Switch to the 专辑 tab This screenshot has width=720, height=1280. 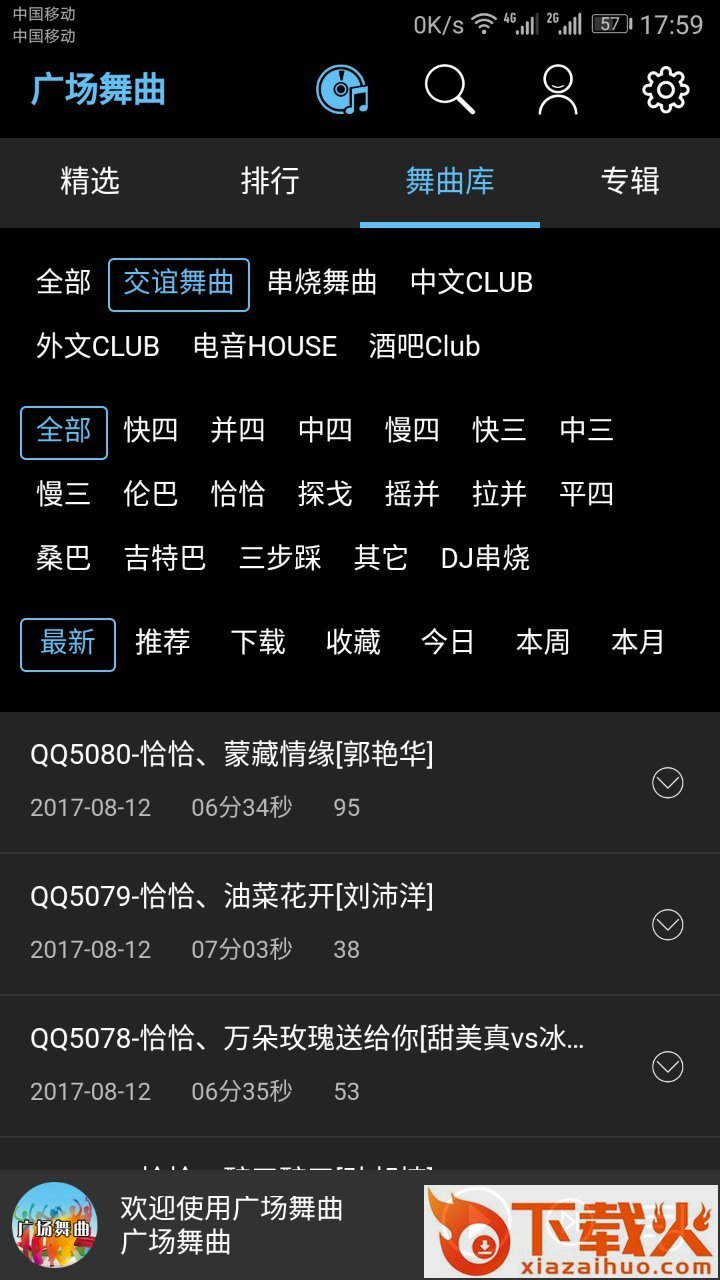pyautogui.click(x=630, y=181)
